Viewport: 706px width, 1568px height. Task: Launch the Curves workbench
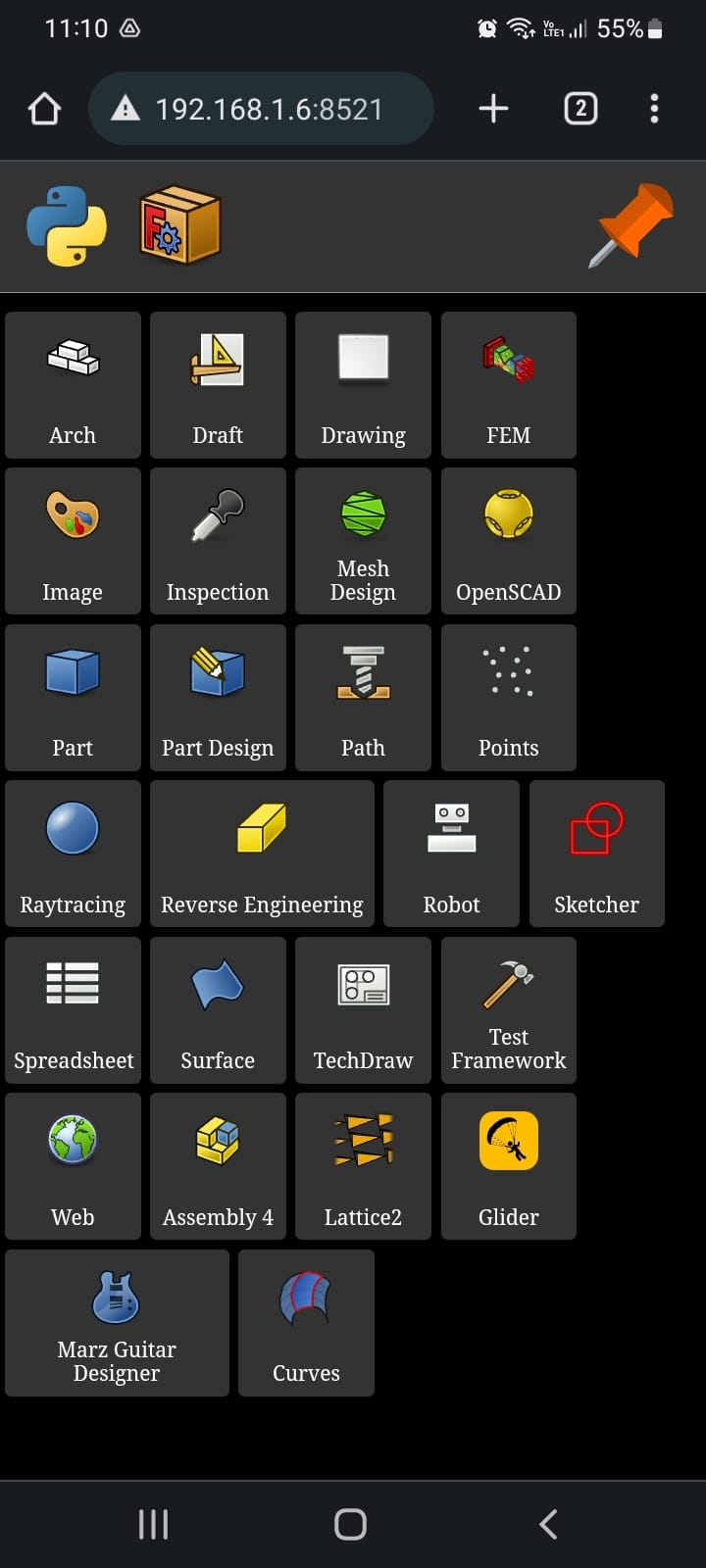point(306,1323)
